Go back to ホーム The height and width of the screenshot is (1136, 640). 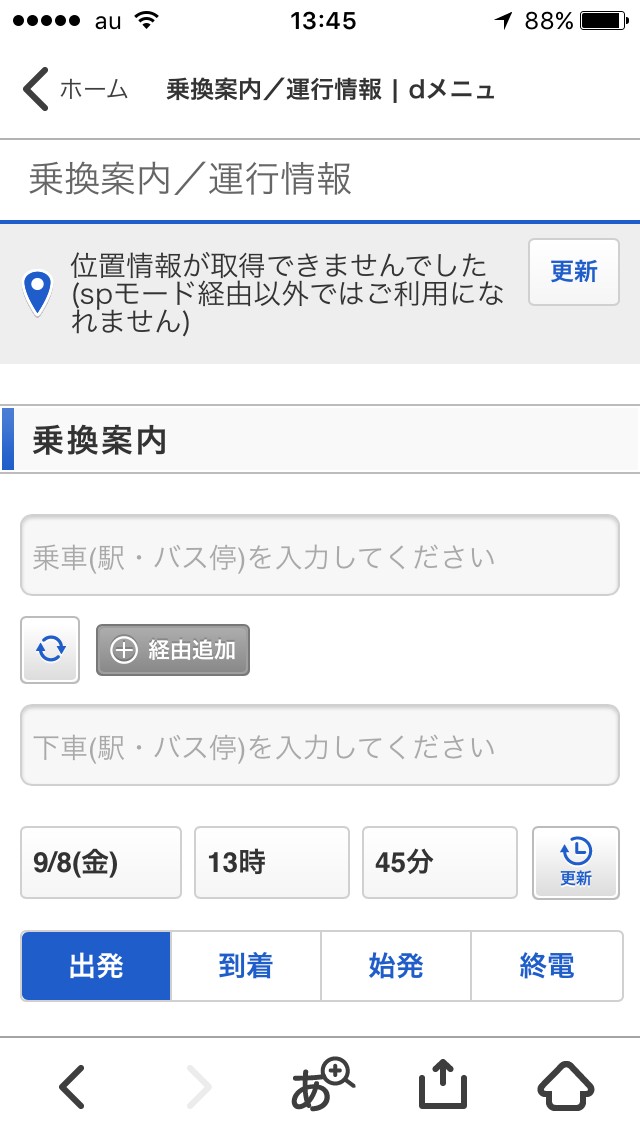coord(75,90)
